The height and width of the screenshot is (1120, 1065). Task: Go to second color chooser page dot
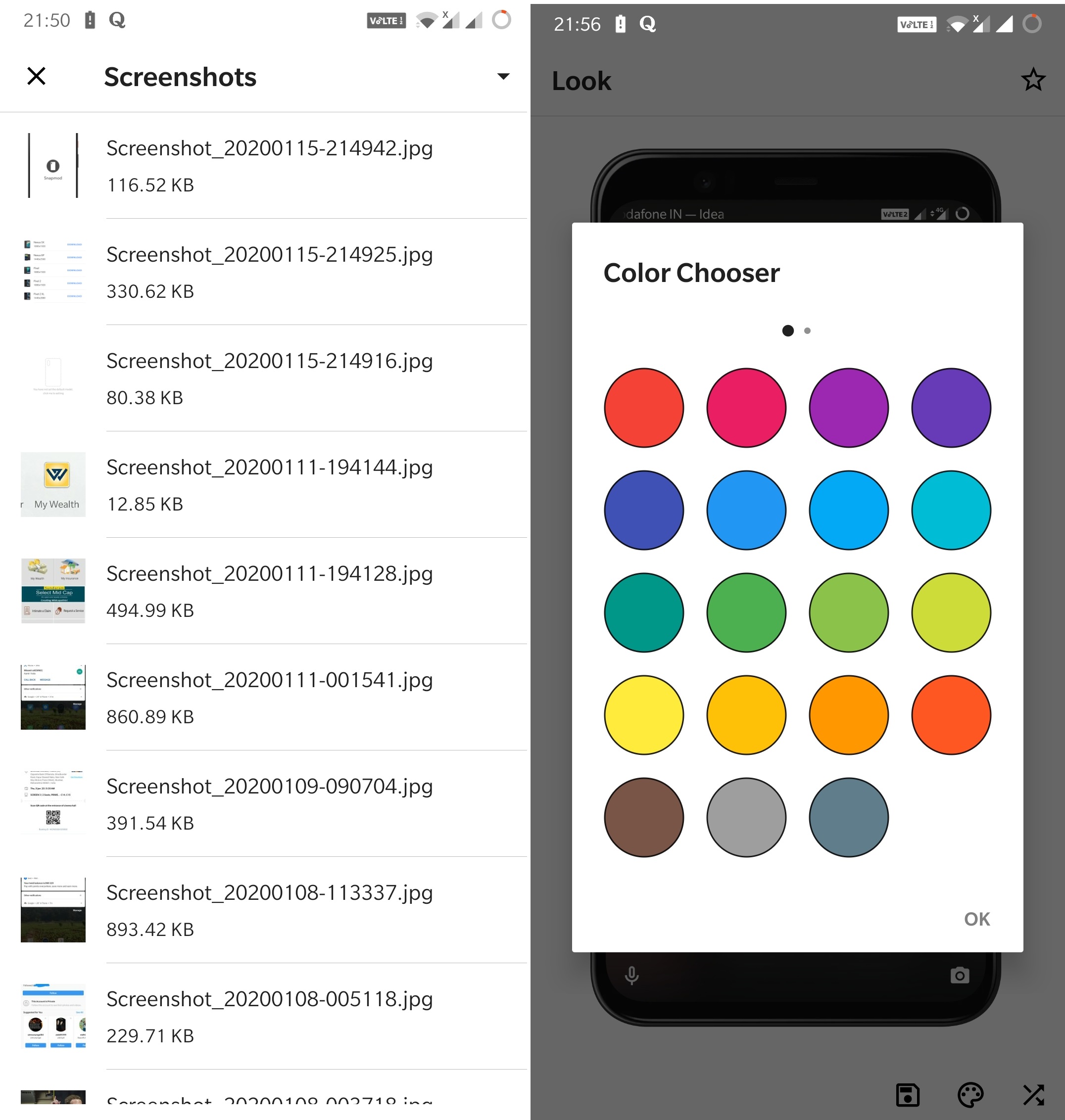(807, 331)
